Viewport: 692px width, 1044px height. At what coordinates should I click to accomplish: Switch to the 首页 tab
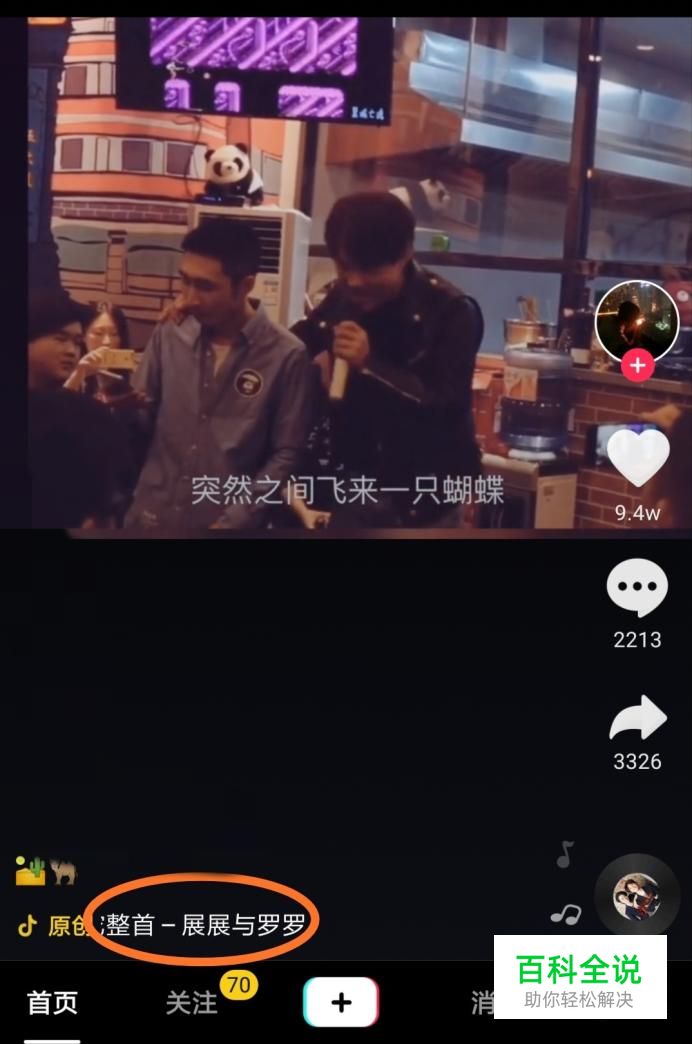pos(52,1003)
